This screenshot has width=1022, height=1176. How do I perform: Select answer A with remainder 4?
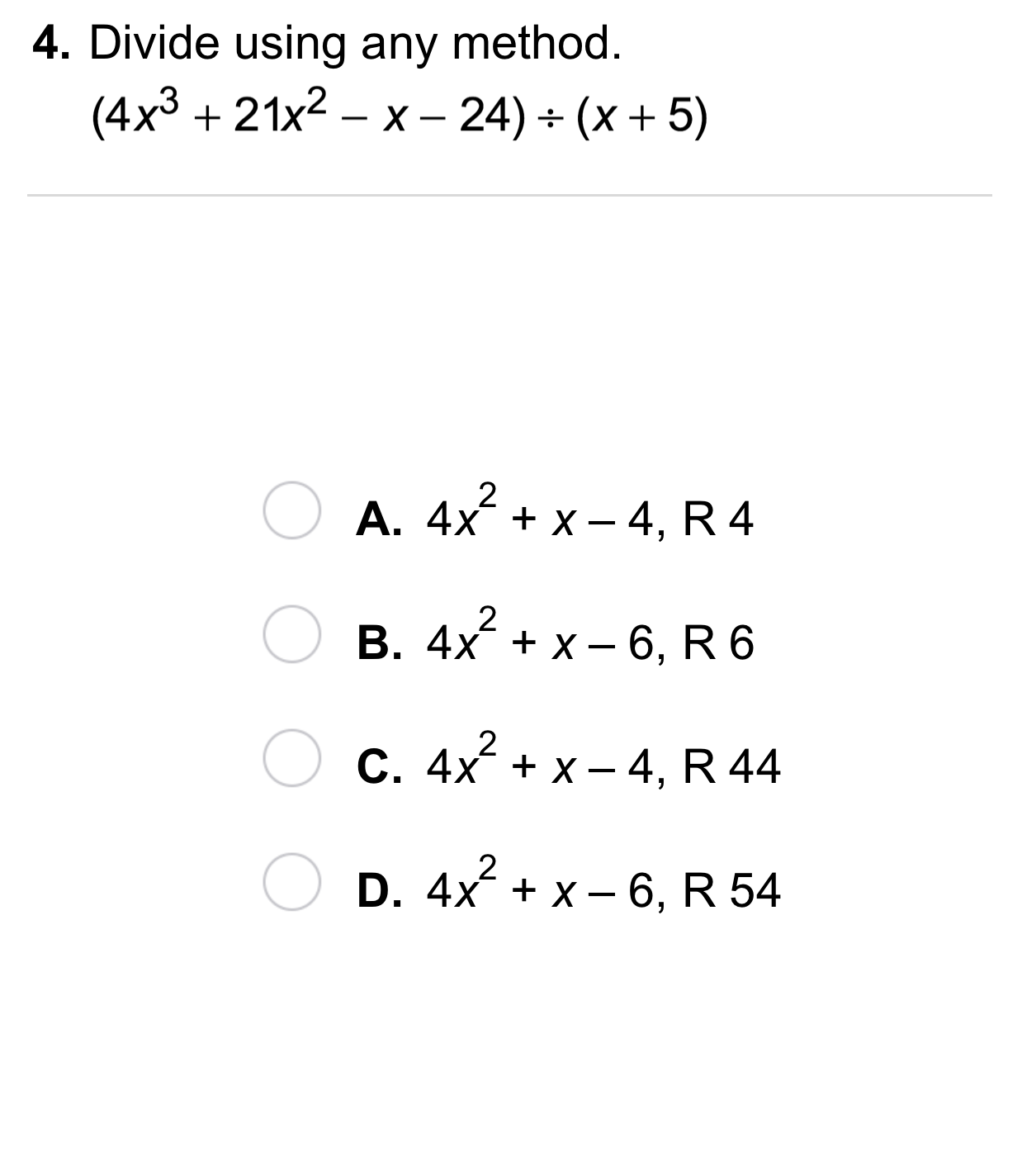[291, 510]
